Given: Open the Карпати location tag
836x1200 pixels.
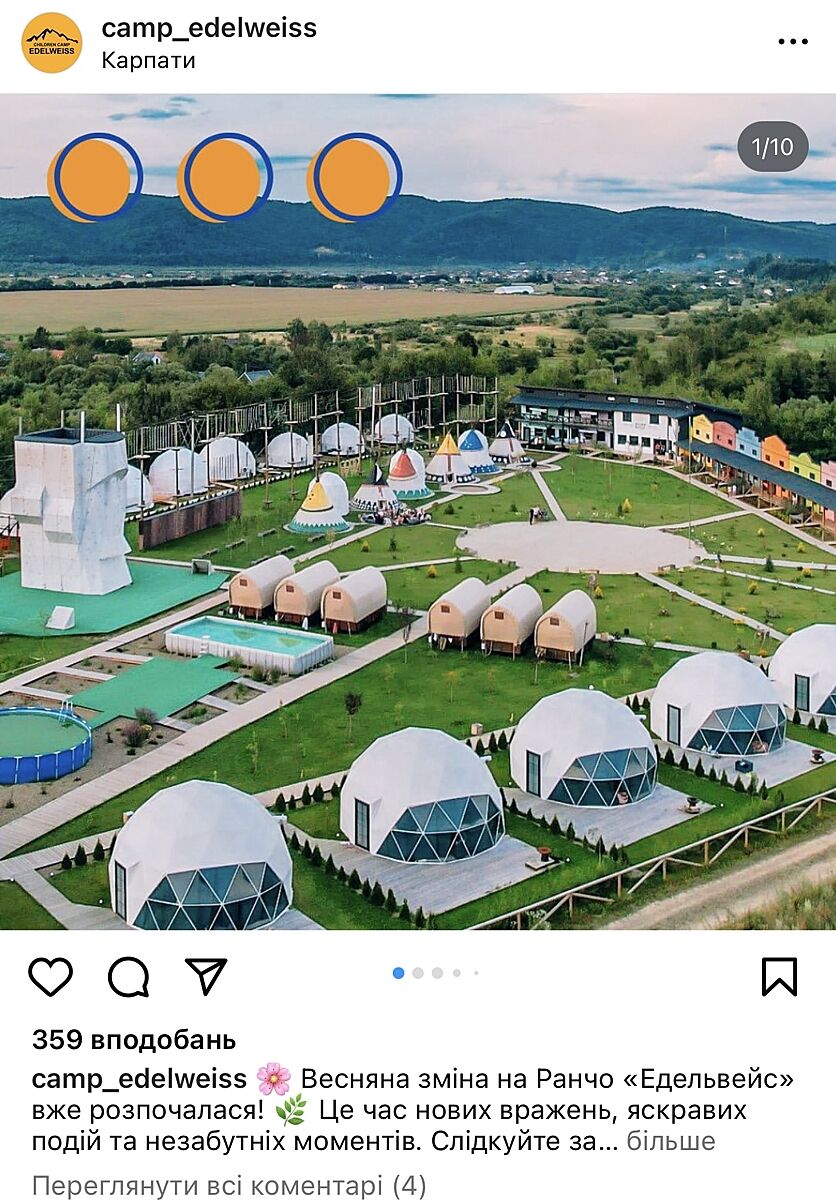Looking at the screenshot, I should (148, 60).
